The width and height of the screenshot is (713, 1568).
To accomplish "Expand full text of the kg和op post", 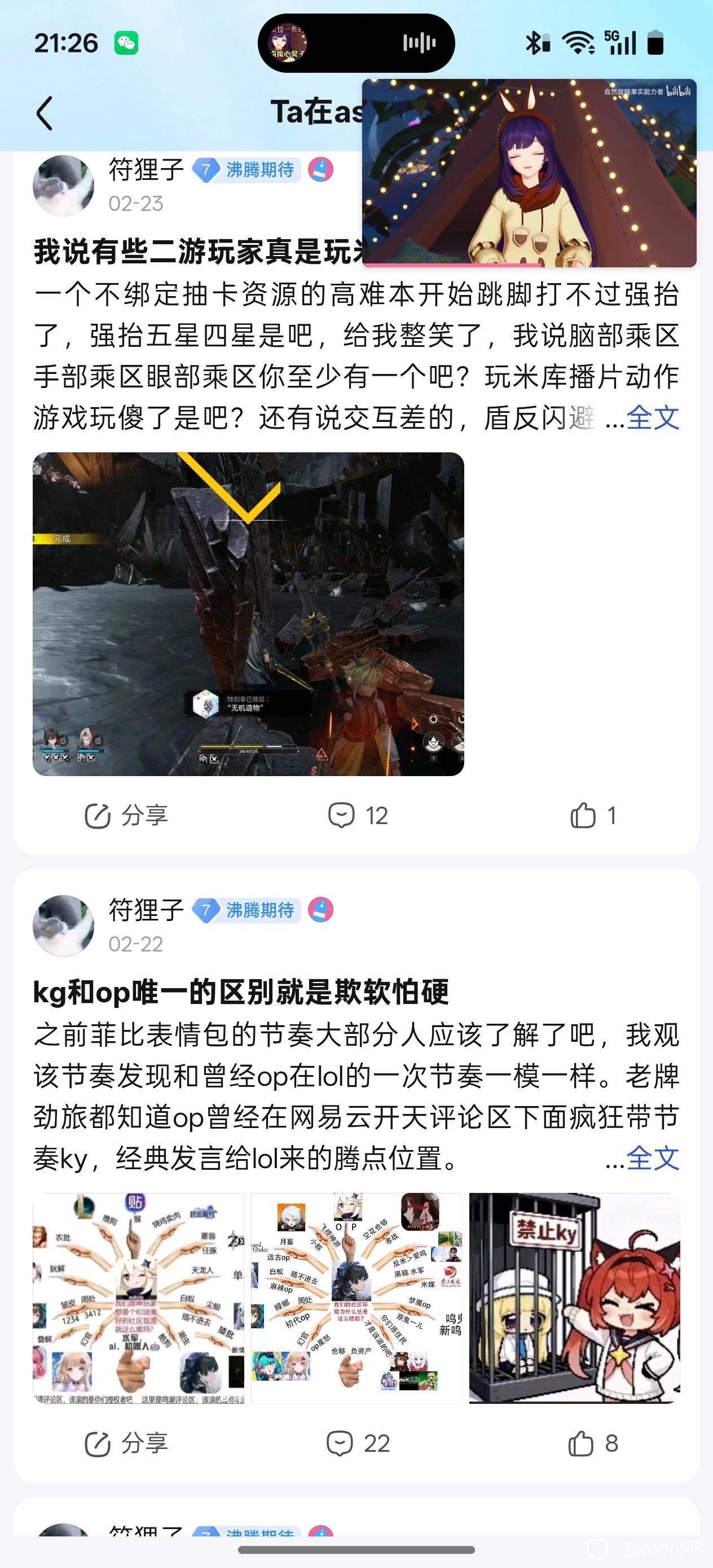I will pos(652,1159).
